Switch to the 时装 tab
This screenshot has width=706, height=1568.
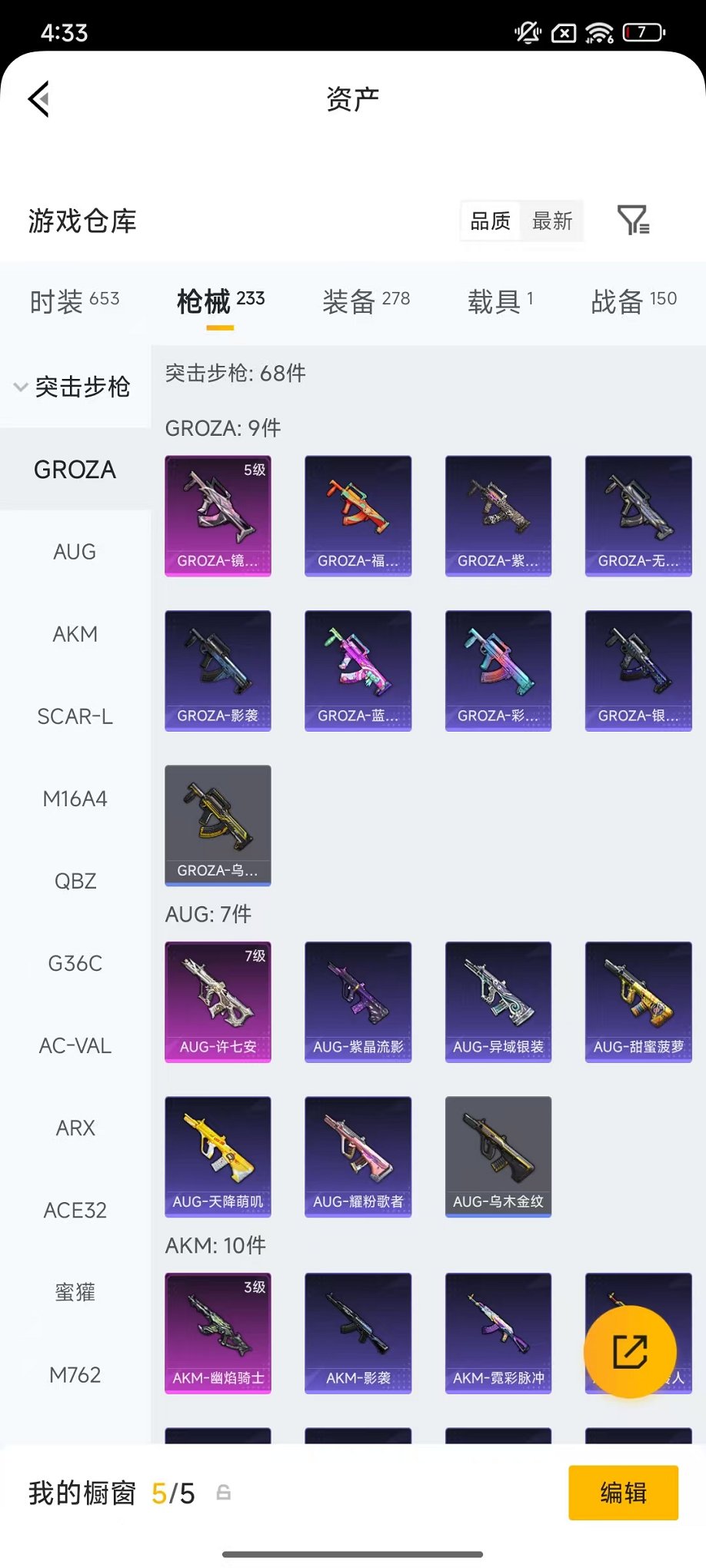[x=75, y=301]
